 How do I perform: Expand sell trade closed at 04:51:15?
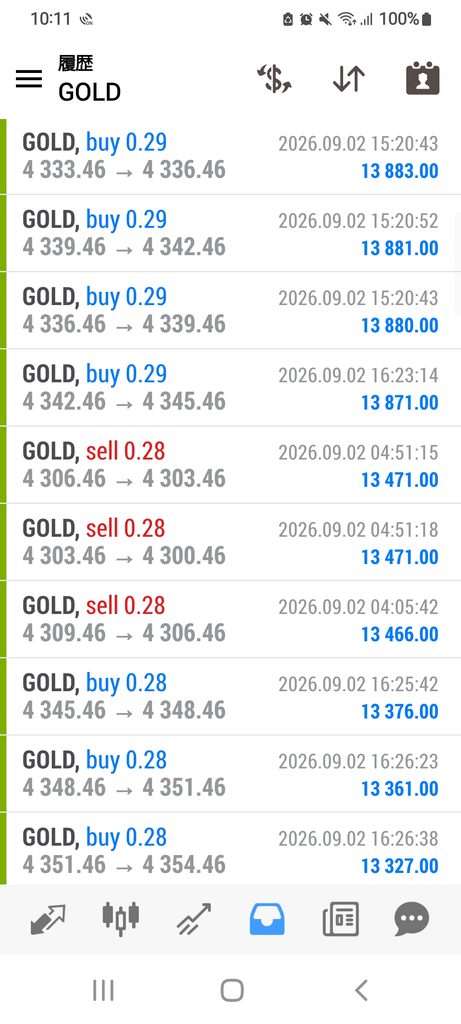tap(230, 464)
